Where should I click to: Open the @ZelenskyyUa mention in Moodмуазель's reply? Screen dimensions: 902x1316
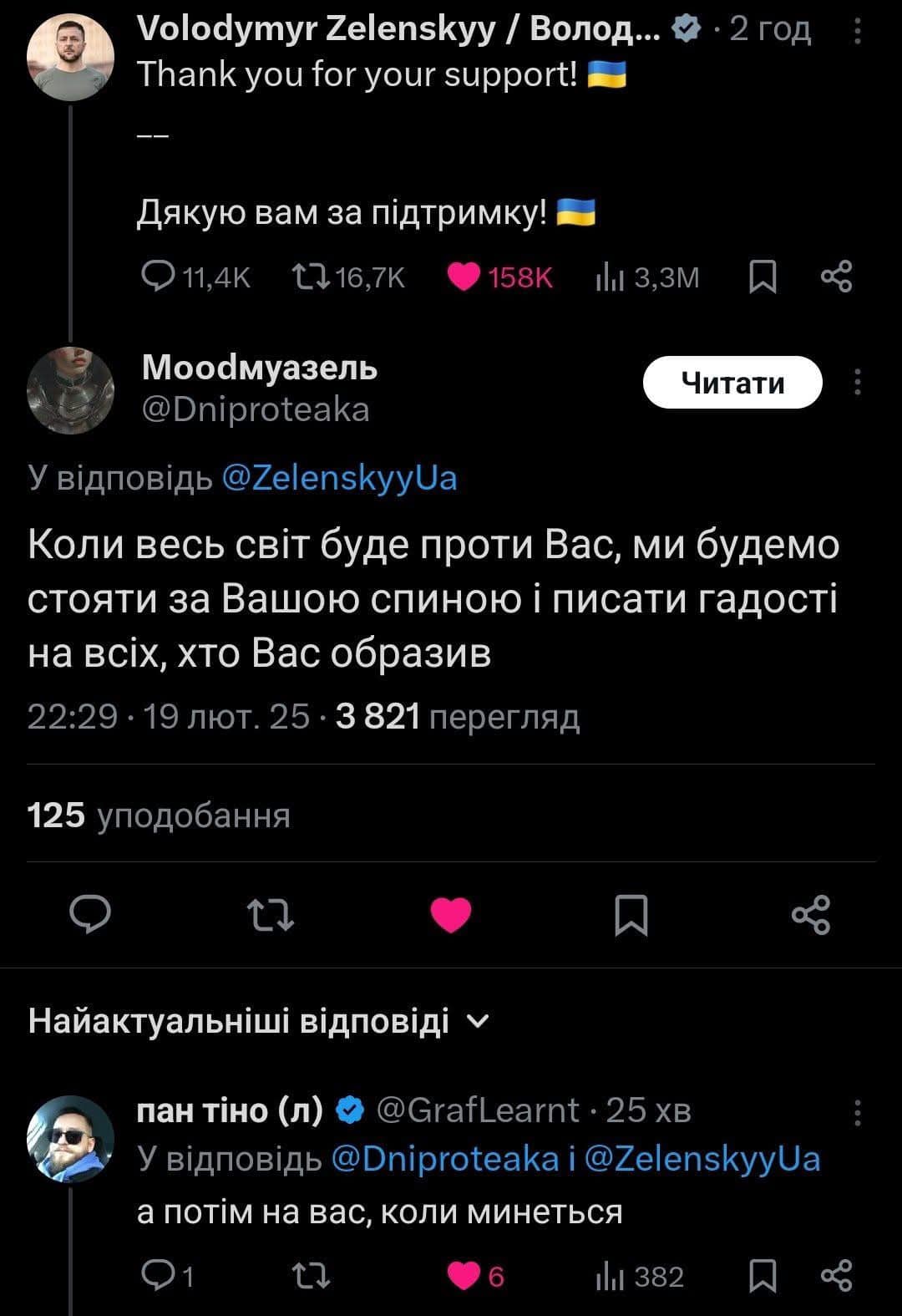coord(339,479)
